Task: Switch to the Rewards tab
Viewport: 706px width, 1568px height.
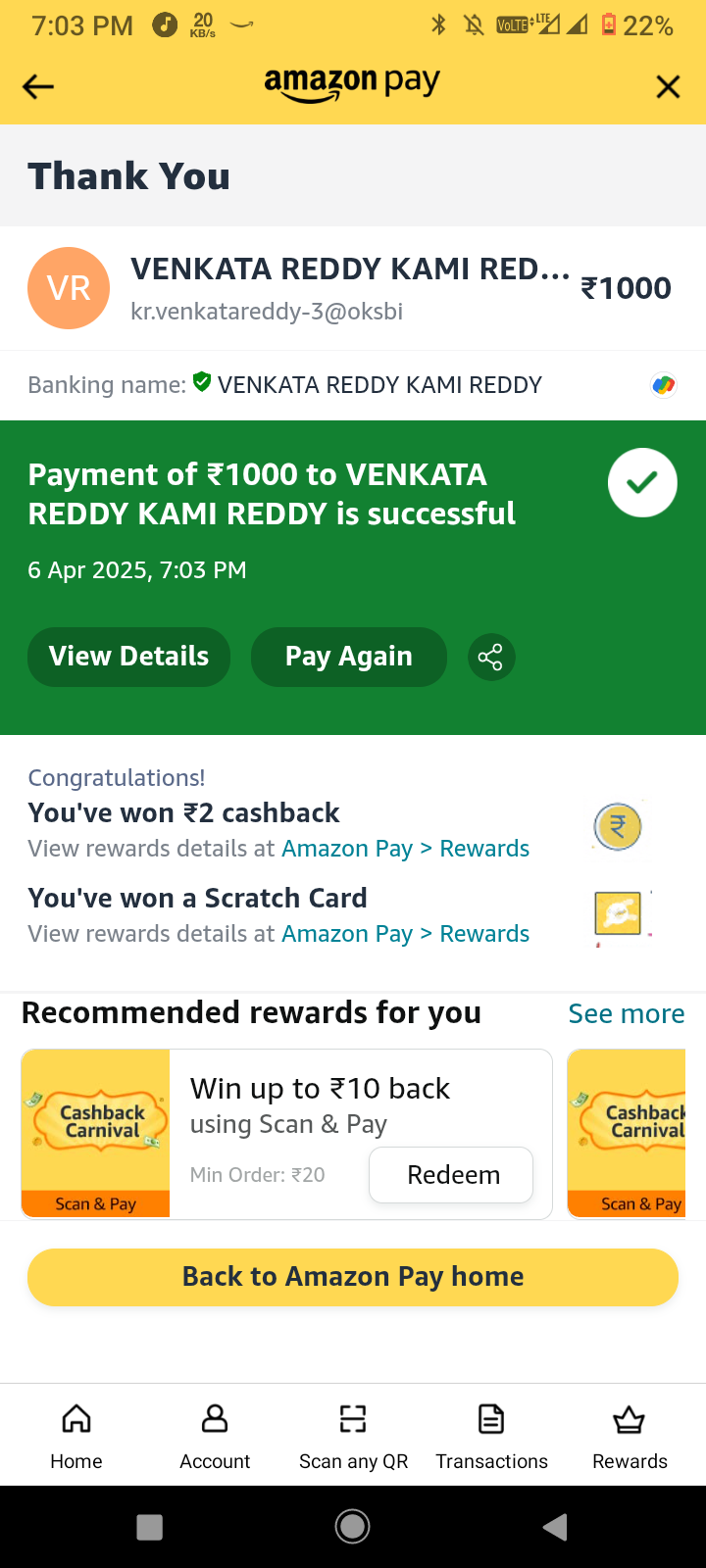Action: click(630, 1436)
